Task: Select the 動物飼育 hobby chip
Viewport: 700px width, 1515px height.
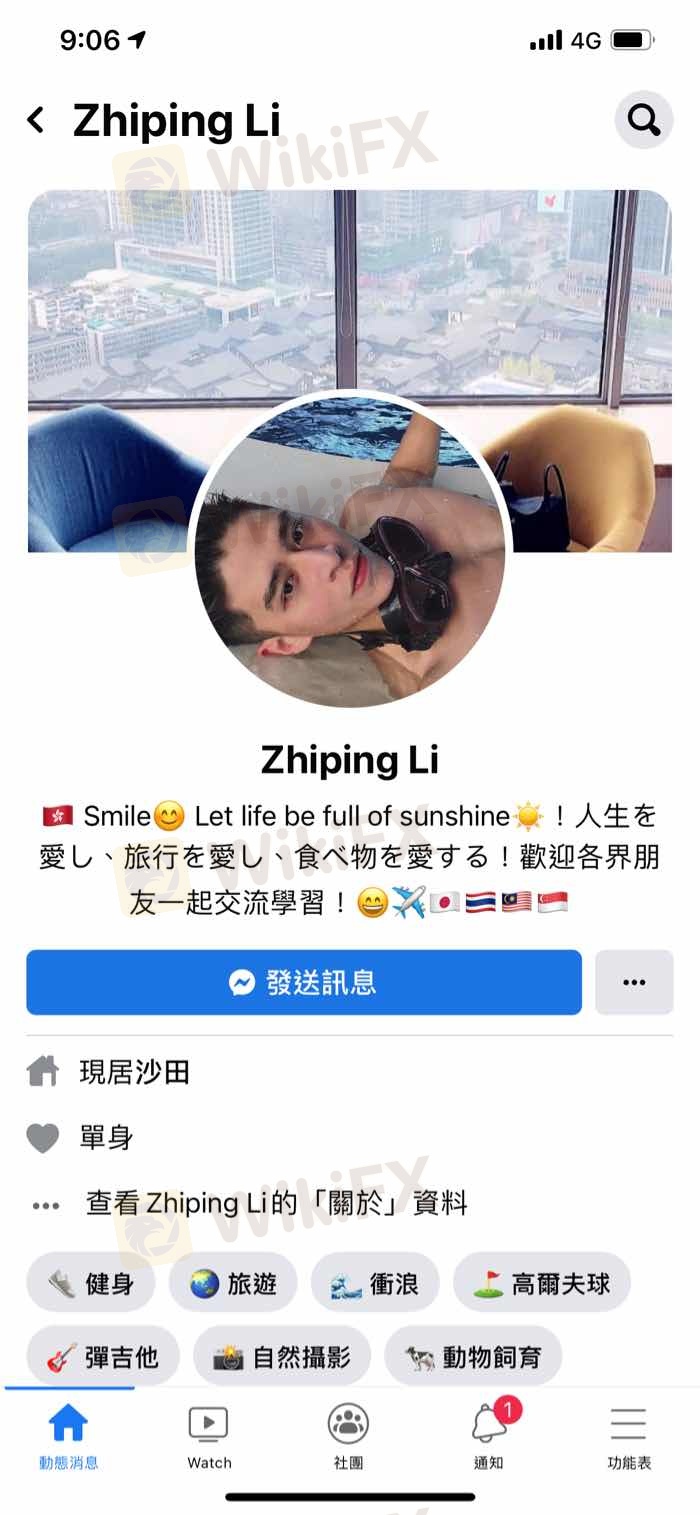Action: point(473,1357)
